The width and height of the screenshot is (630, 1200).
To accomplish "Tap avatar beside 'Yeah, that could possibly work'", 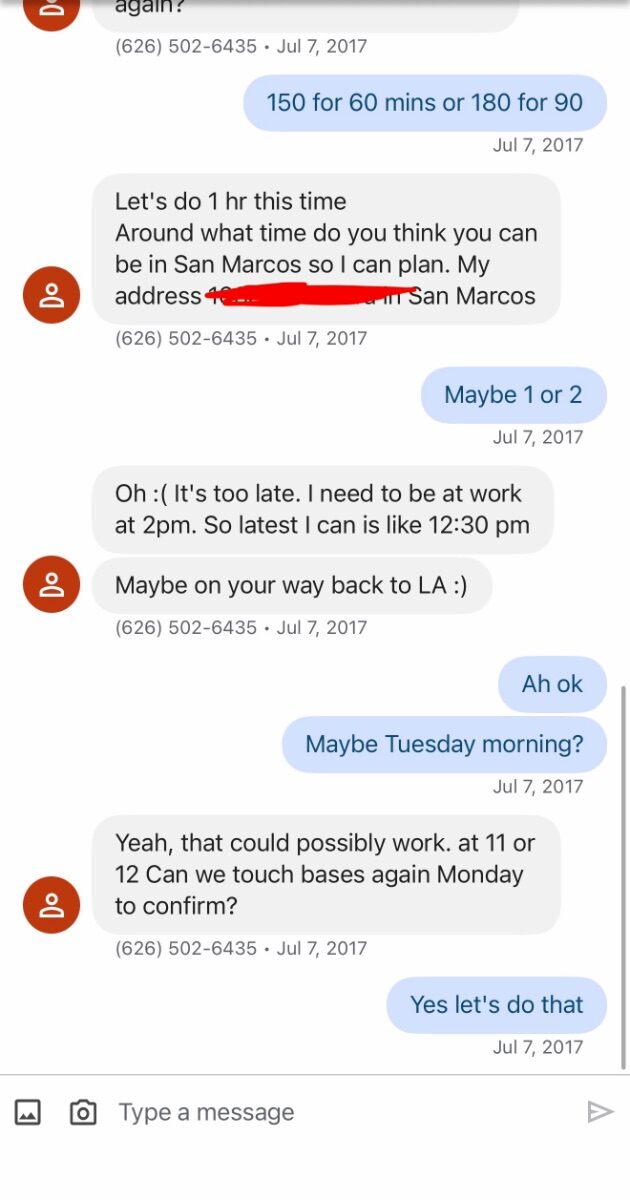I will pyautogui.click(x=51, y=905).
